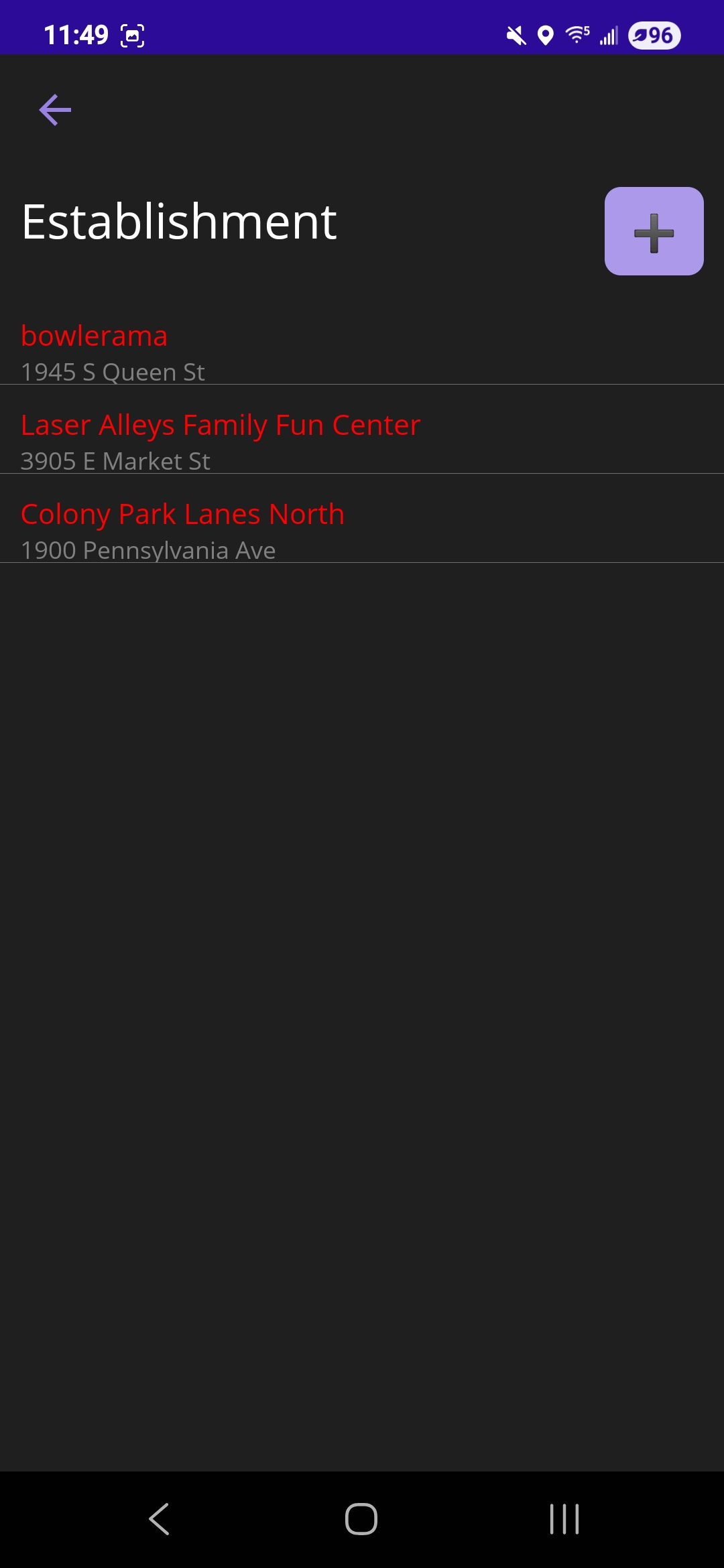Image resolution: width=724 pixels, height=1568 pixels.
Task: Select Colony Park Lanes North
Action: 182,514
